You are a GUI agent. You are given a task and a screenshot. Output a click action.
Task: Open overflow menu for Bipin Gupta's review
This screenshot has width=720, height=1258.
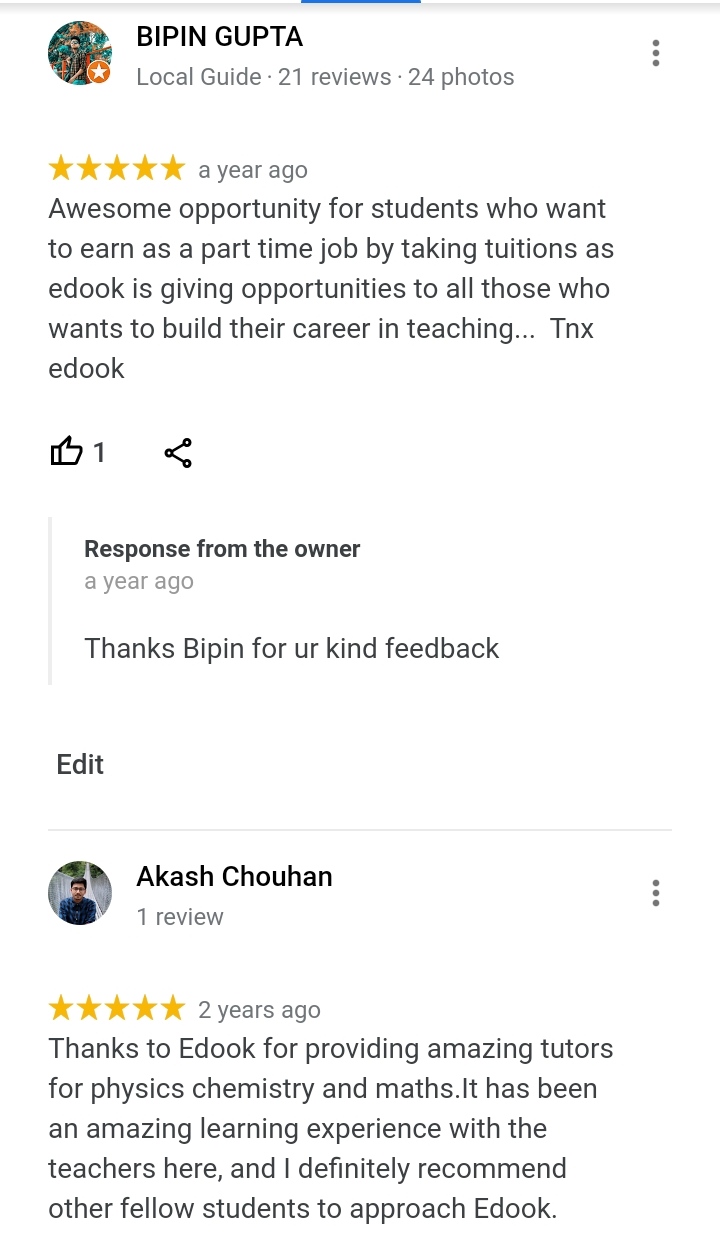[655, 53]
